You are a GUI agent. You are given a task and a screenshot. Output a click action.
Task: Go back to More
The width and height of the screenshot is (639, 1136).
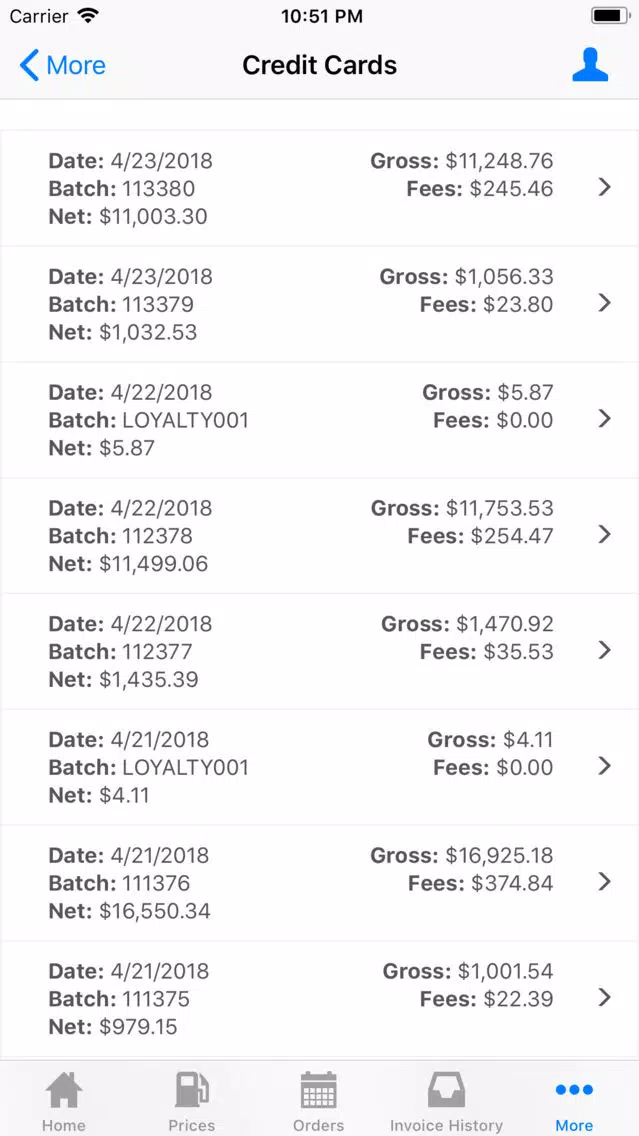(62, 65)
